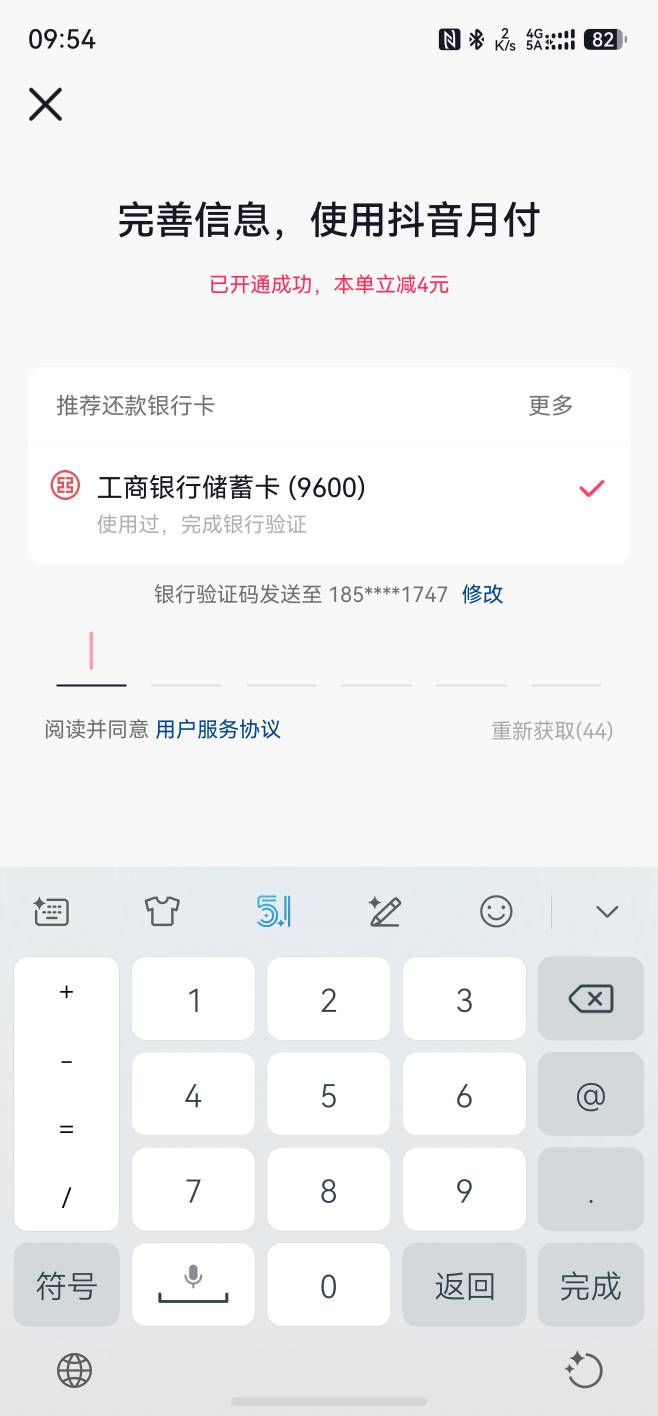
Task: Hide the keyboard with the down chevron
Action: pyautogui.click(x=607, y=911)
